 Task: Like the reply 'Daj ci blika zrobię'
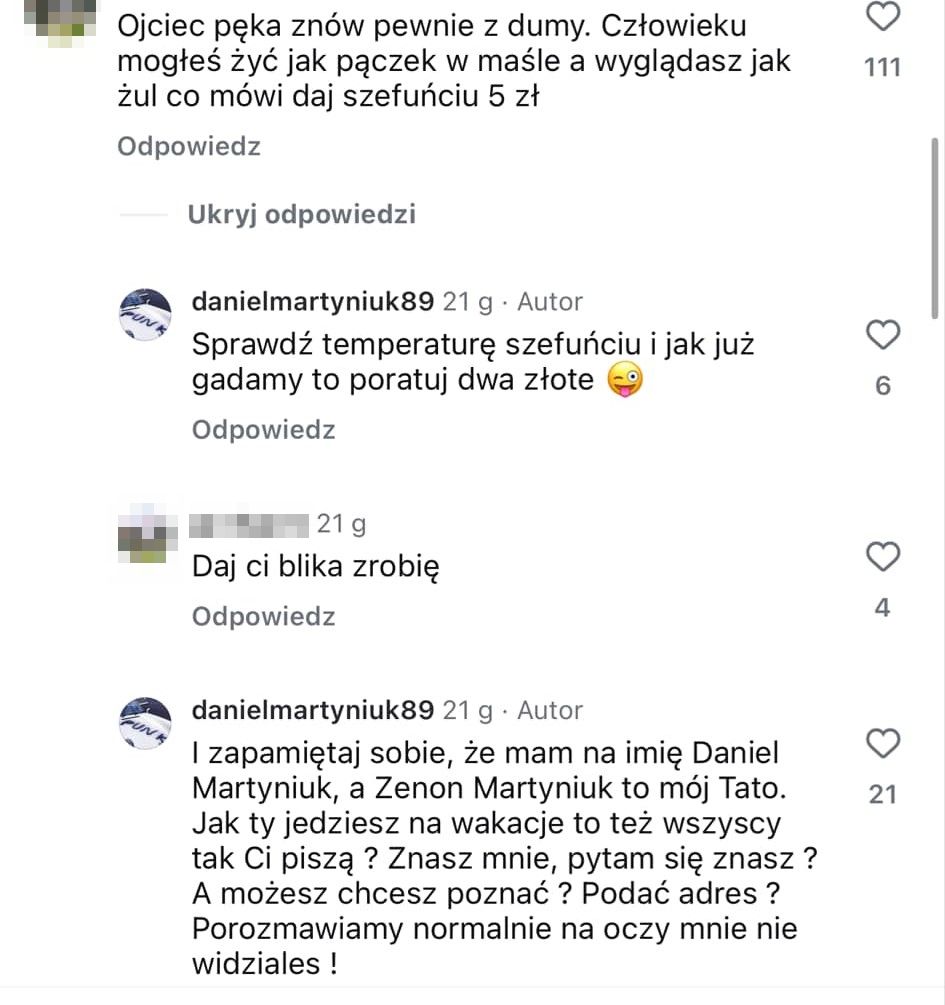point(882,558)
